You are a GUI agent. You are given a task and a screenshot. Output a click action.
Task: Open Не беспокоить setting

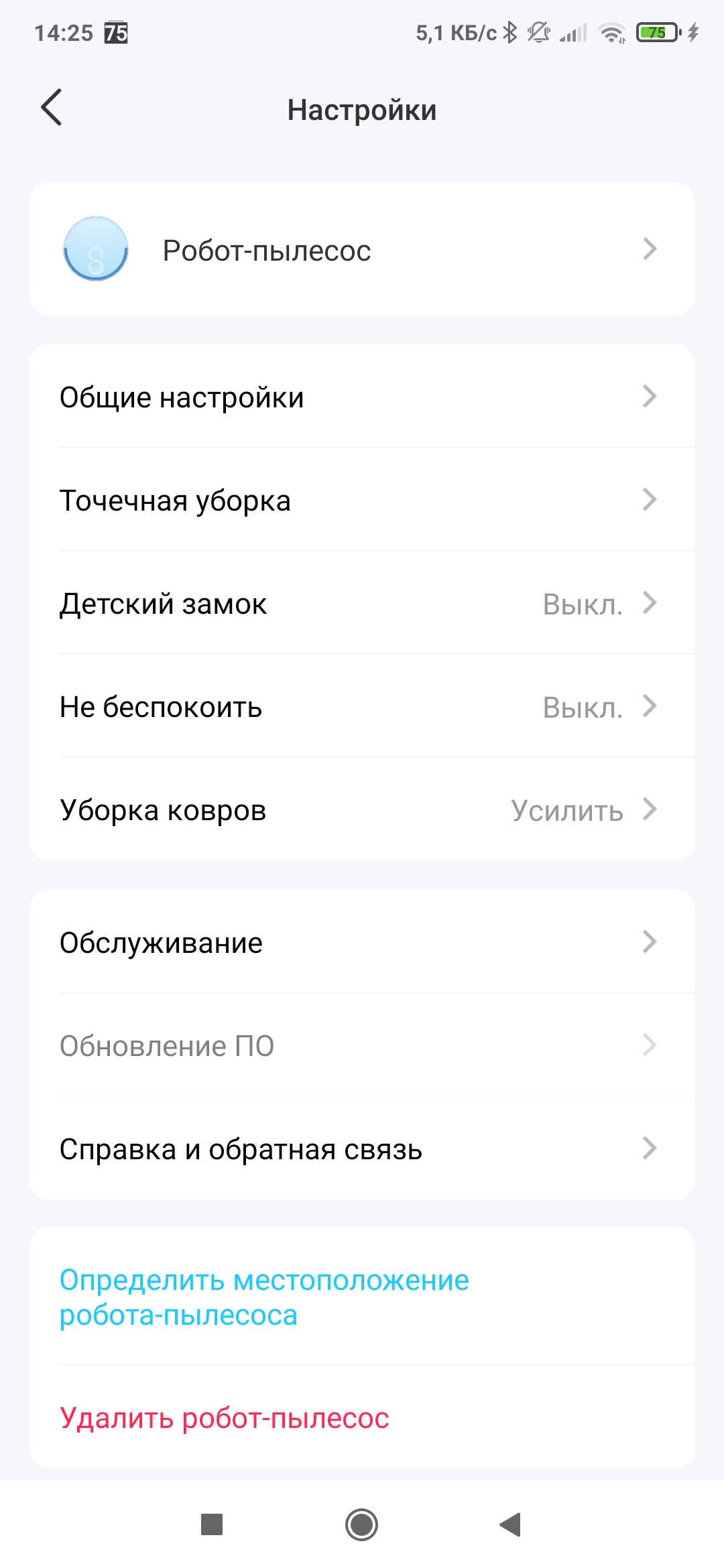pyautogui.click(x=362, y=706)
